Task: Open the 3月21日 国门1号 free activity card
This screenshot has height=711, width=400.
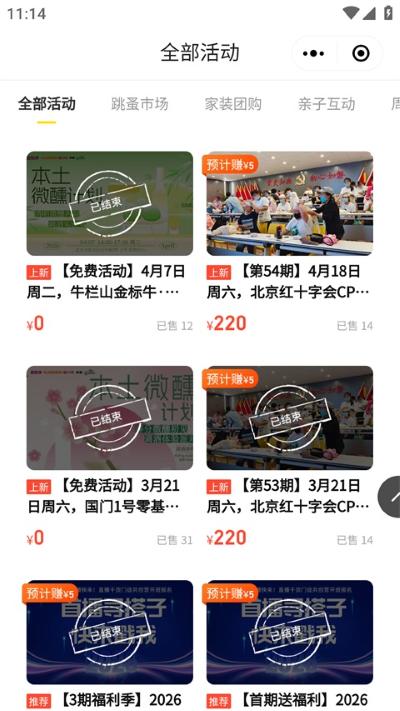Action: [110, 456]
